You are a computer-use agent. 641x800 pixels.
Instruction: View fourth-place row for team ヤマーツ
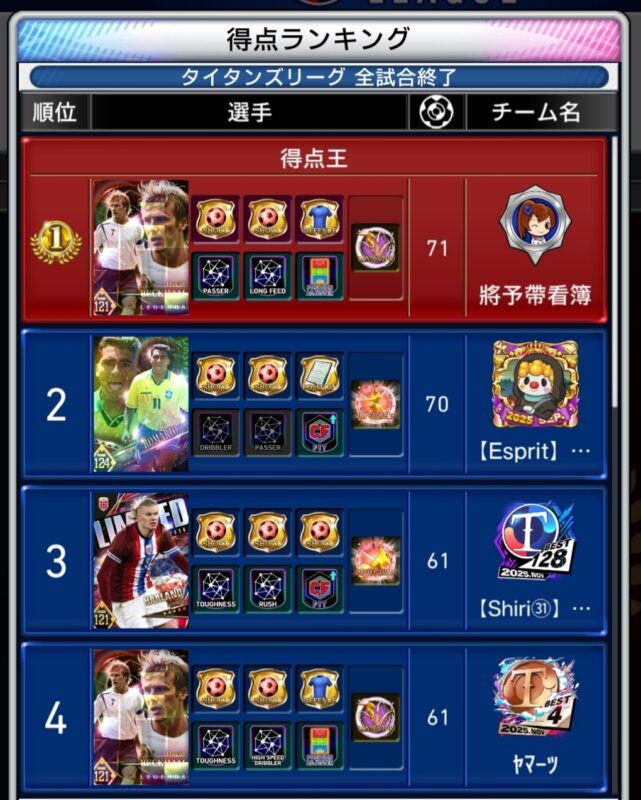point(316,717)
